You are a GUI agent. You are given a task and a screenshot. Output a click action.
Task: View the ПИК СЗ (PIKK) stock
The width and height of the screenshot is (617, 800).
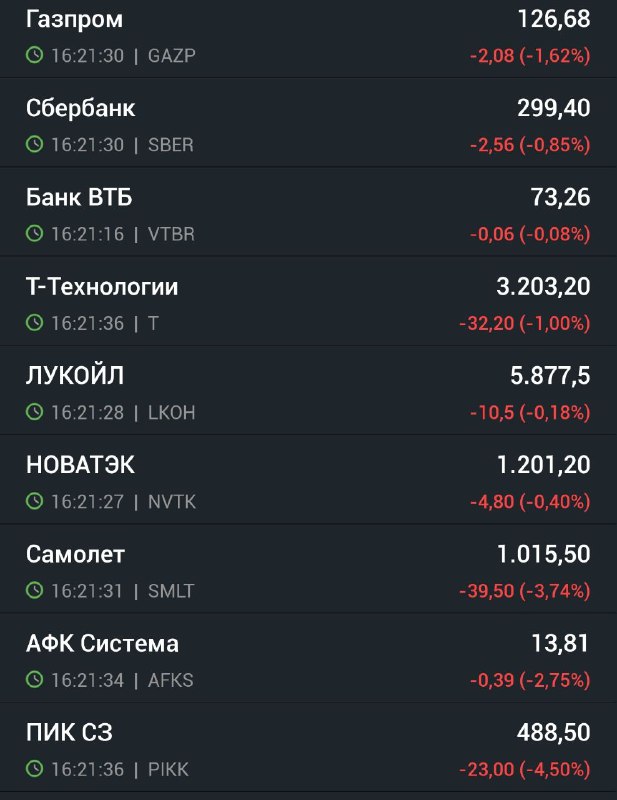click(x=308, y=750)
